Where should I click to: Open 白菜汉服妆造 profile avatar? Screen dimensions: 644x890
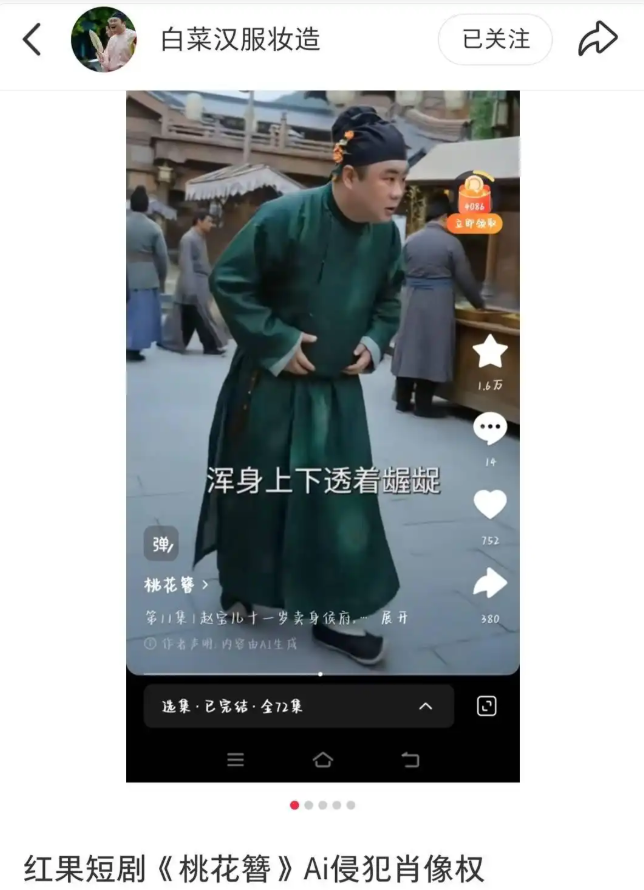(103, 40)
